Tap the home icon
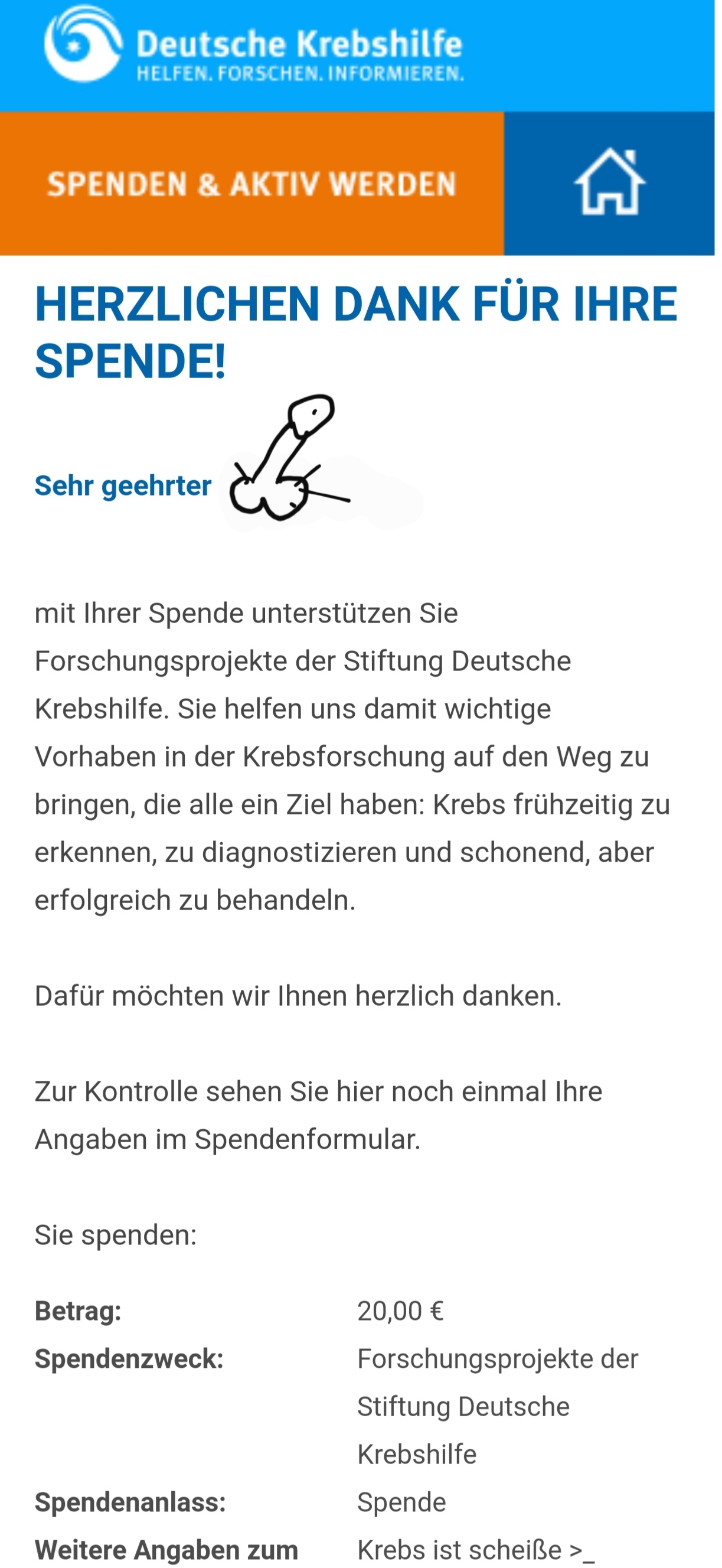Screen dimensions: 722x1568 (609, 182)
